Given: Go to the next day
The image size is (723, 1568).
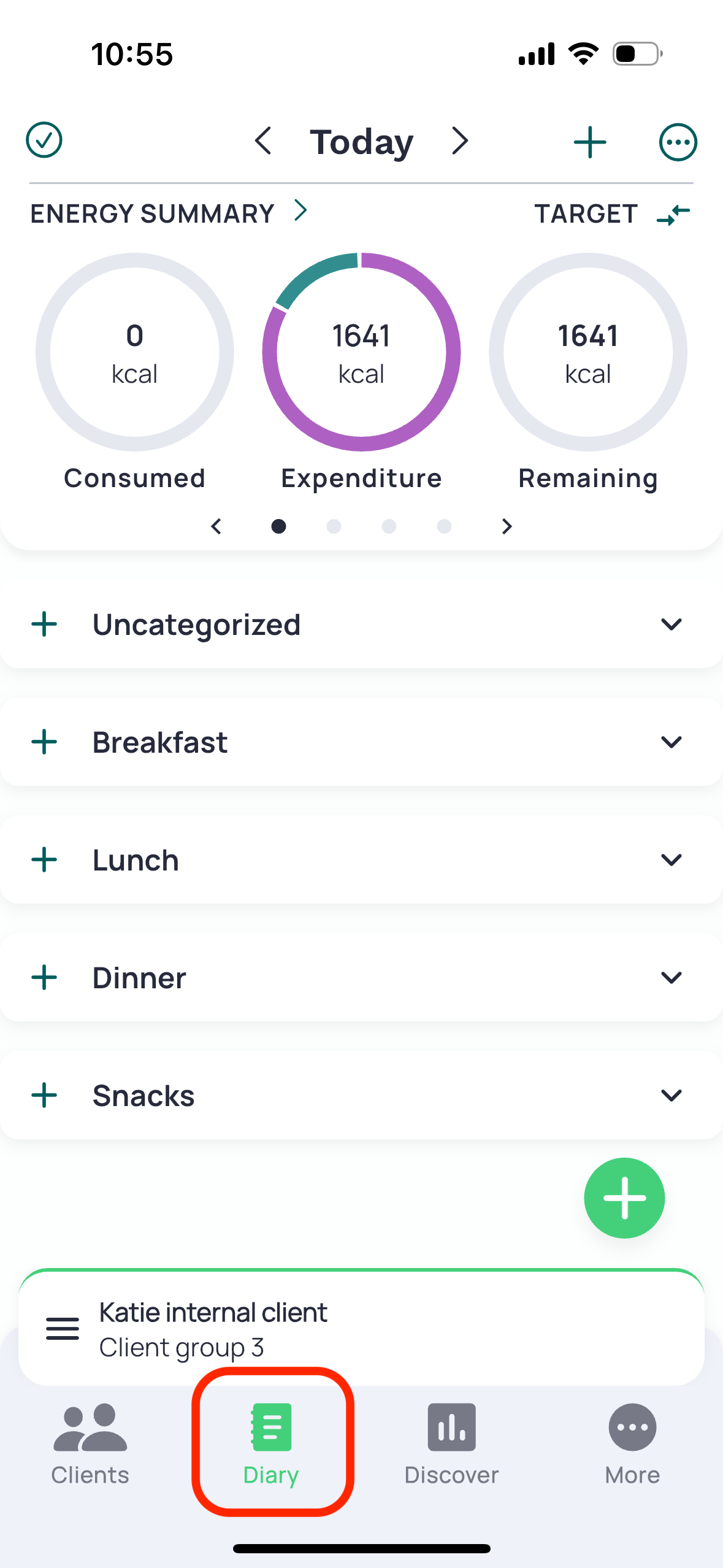Looking at the screenshot, I should point(460,141).
